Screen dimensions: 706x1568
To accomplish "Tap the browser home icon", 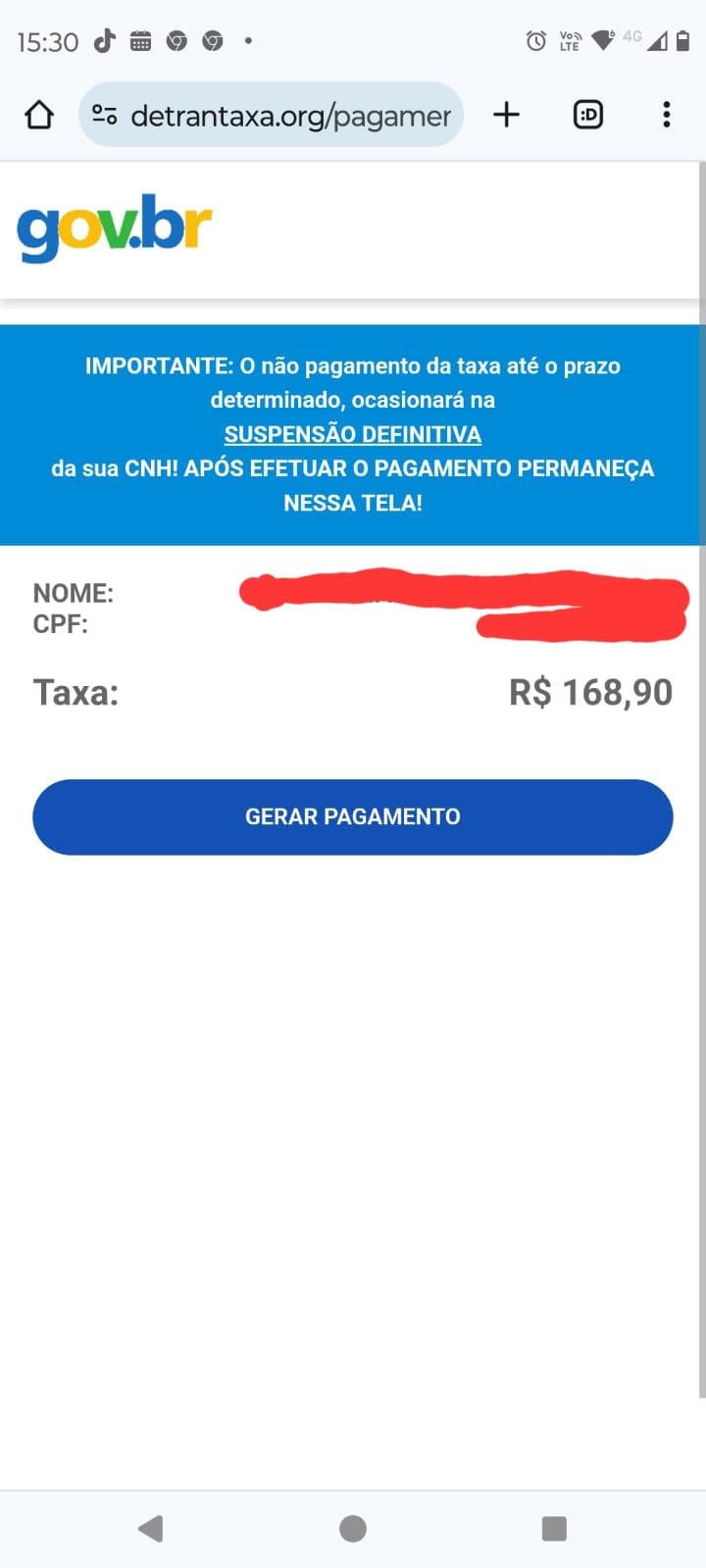I will click(39, 115).
